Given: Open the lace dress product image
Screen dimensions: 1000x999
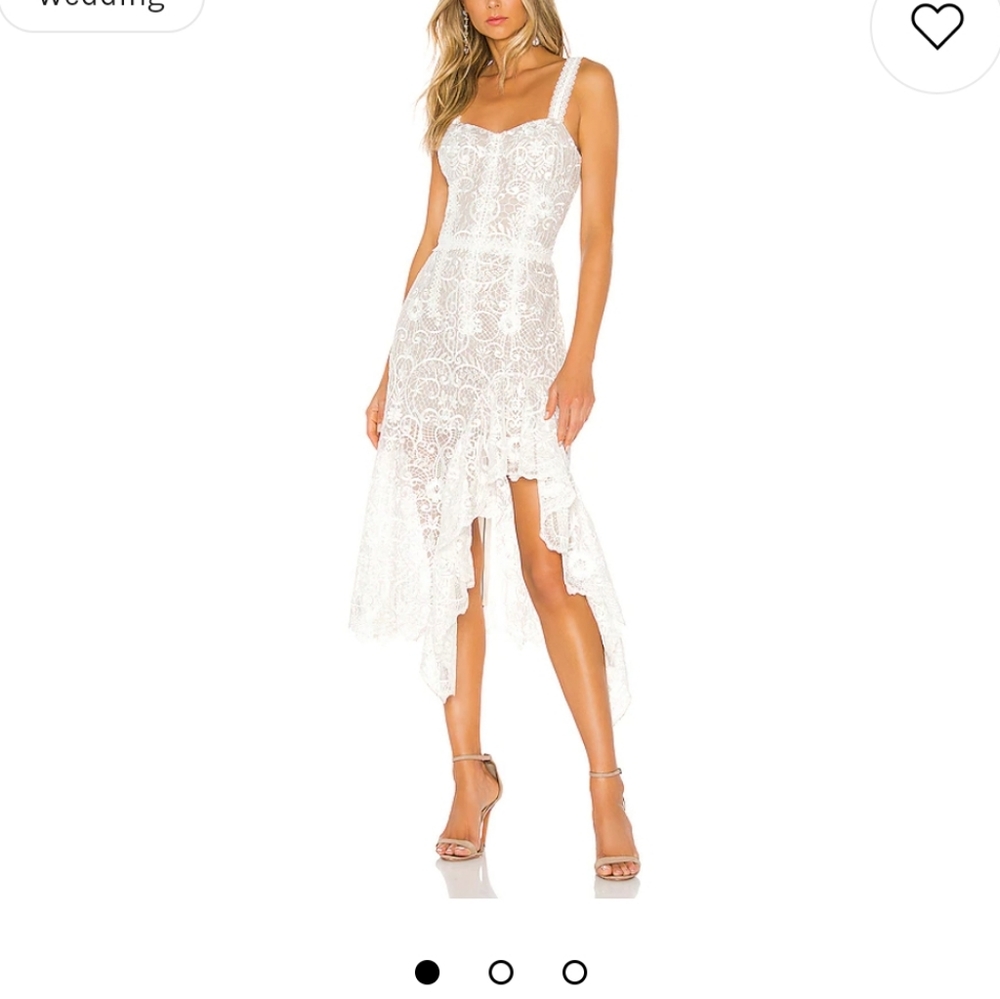Looking at the screenshot, I should [494, 449].
